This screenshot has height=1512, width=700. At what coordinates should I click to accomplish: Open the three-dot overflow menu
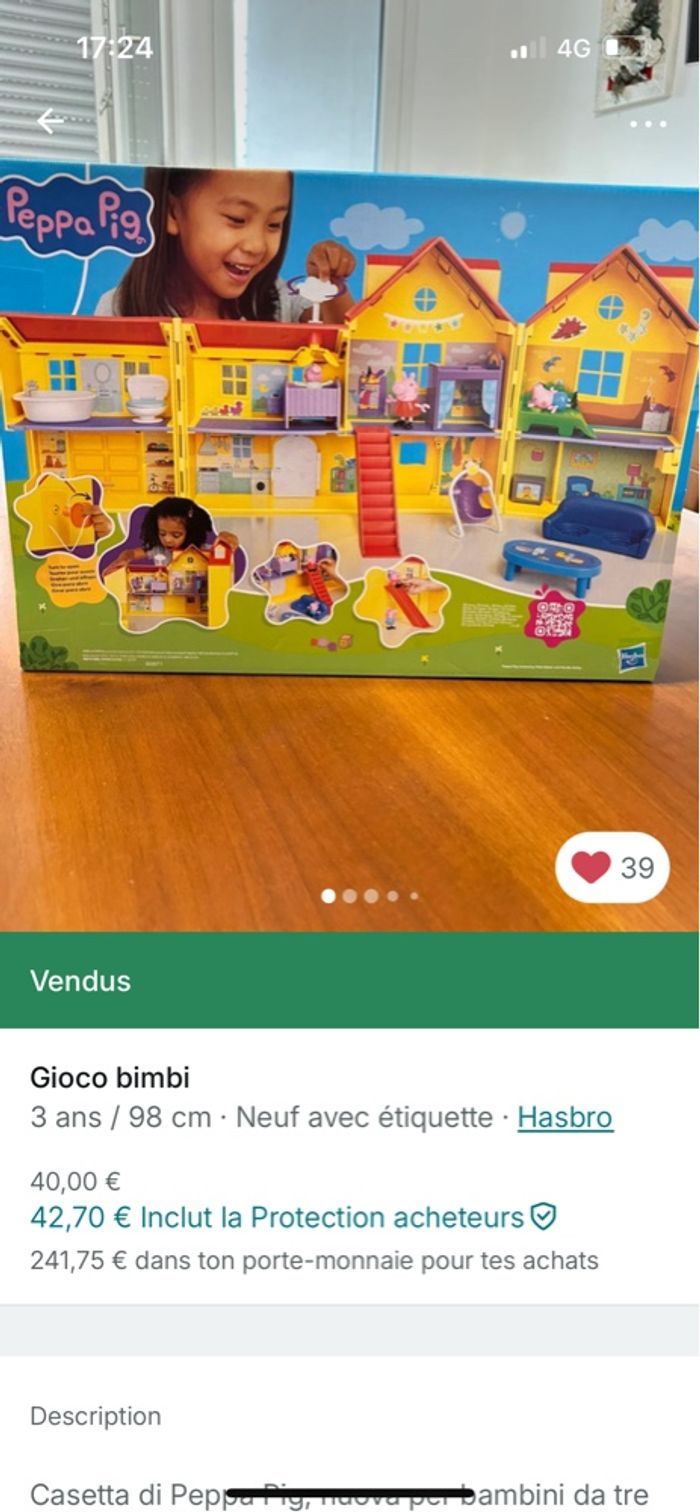point(648,124)
